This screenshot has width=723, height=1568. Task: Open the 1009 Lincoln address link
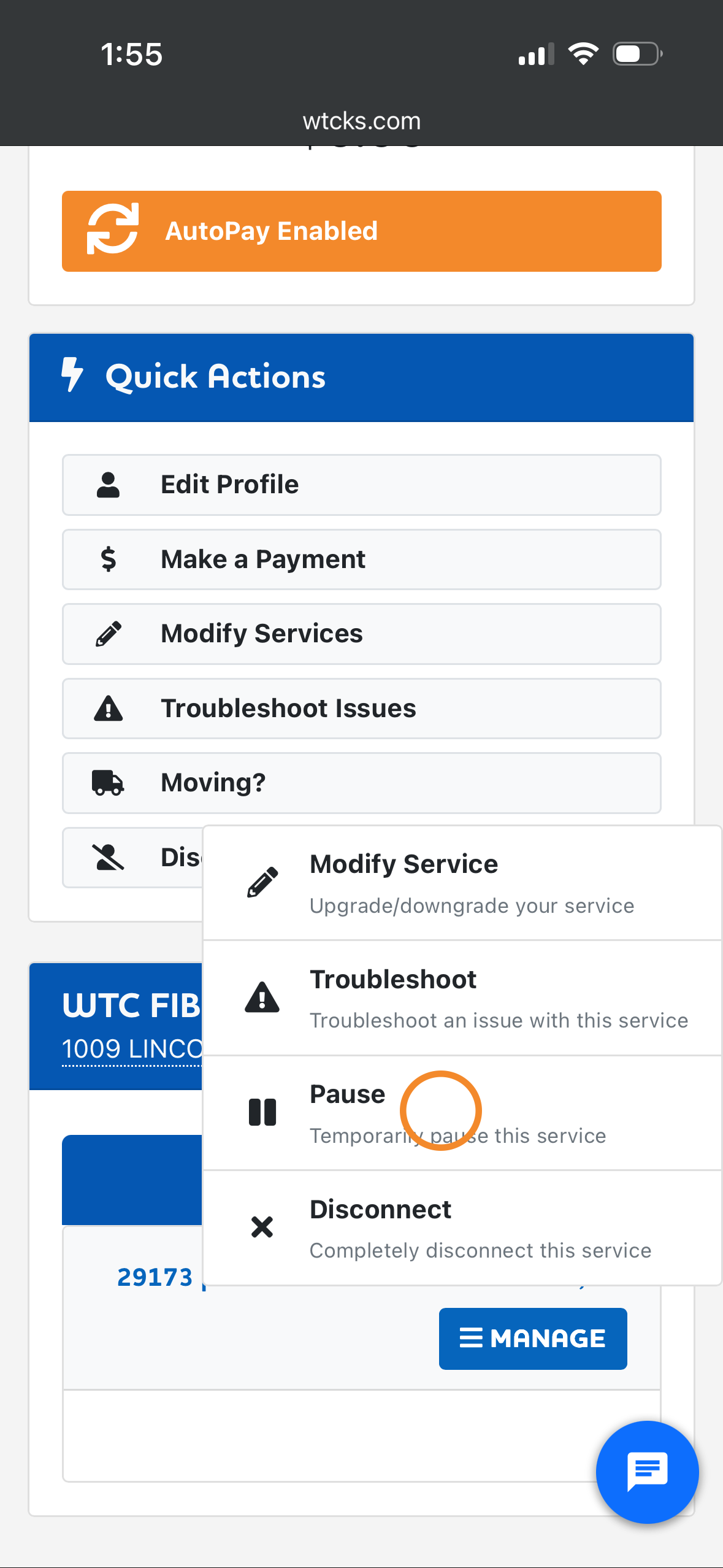pyautogui.click(x=132, y=1049)
